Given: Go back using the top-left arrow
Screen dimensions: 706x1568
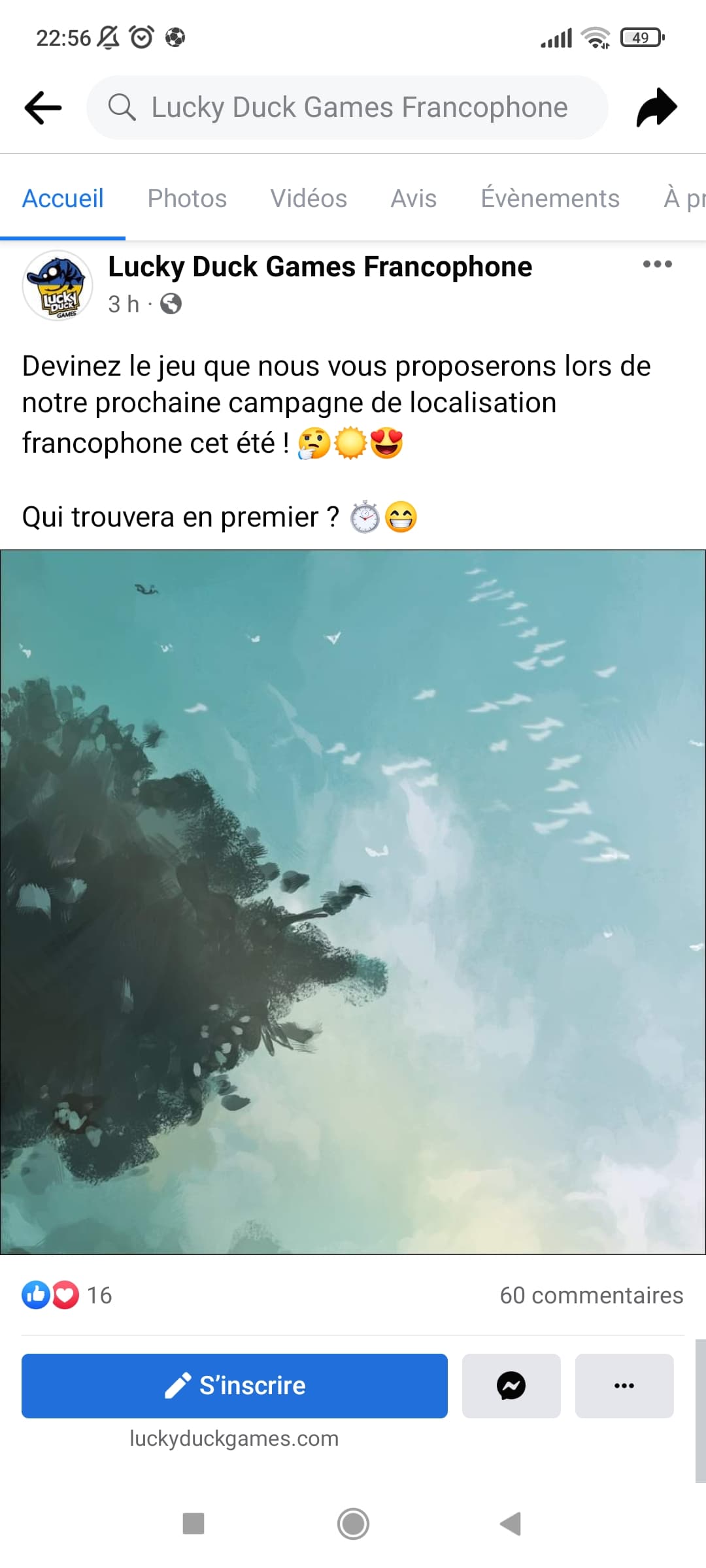Looking at the screenshot, I should [43, 107].
